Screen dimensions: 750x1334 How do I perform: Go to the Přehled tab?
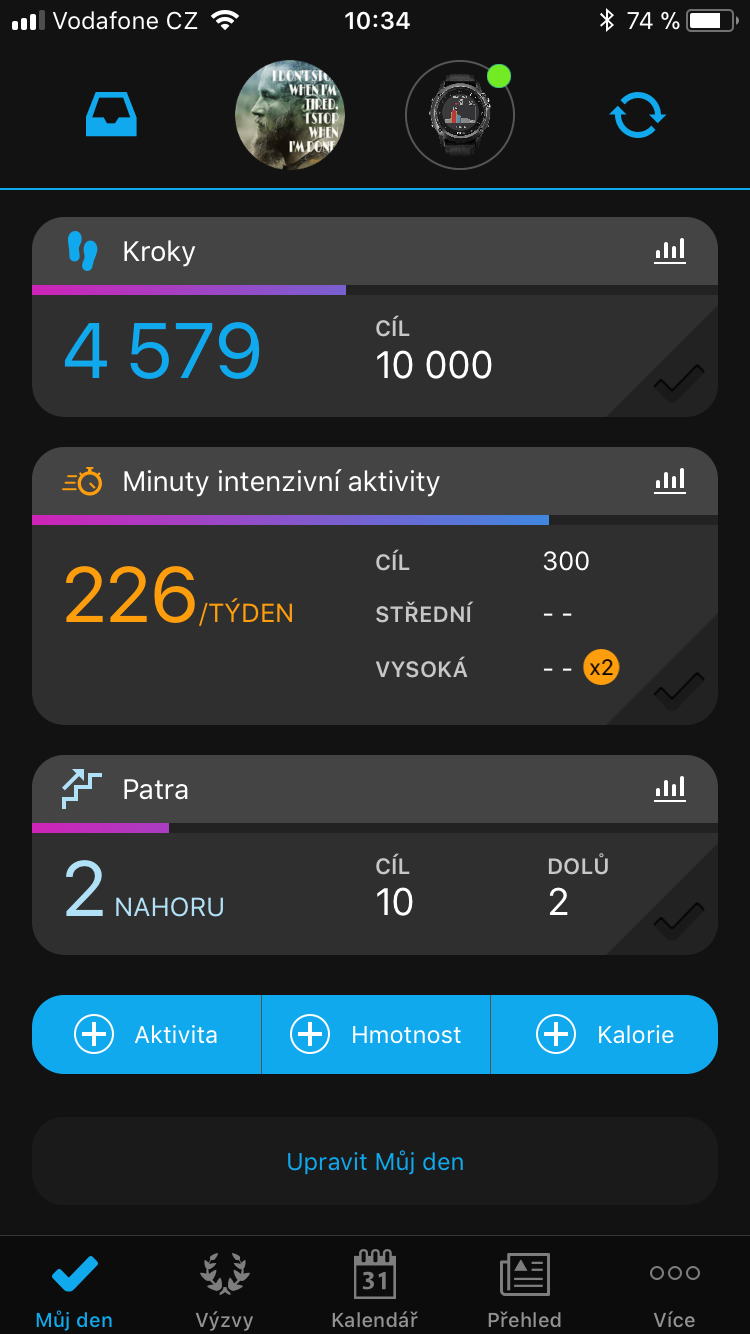524,1290
